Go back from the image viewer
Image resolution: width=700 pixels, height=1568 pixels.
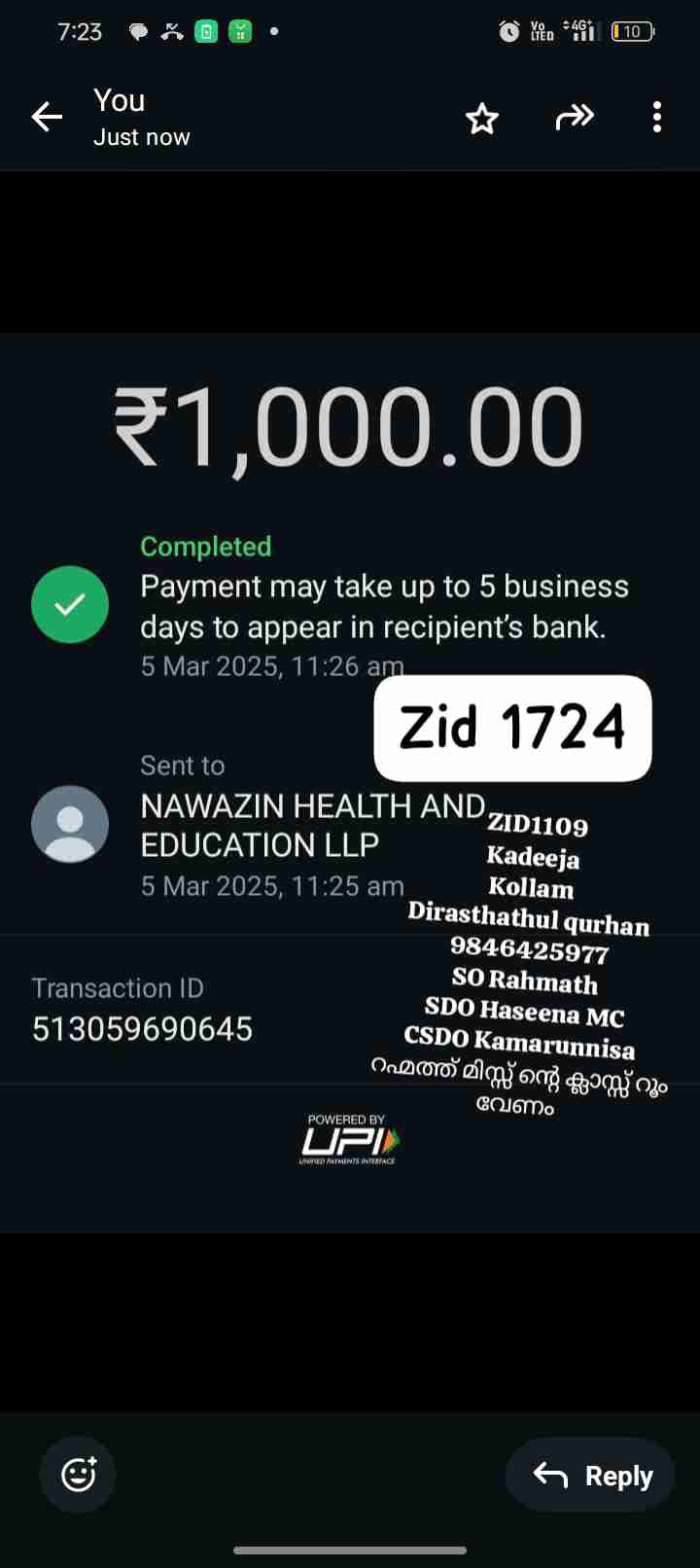coord(47,118)
